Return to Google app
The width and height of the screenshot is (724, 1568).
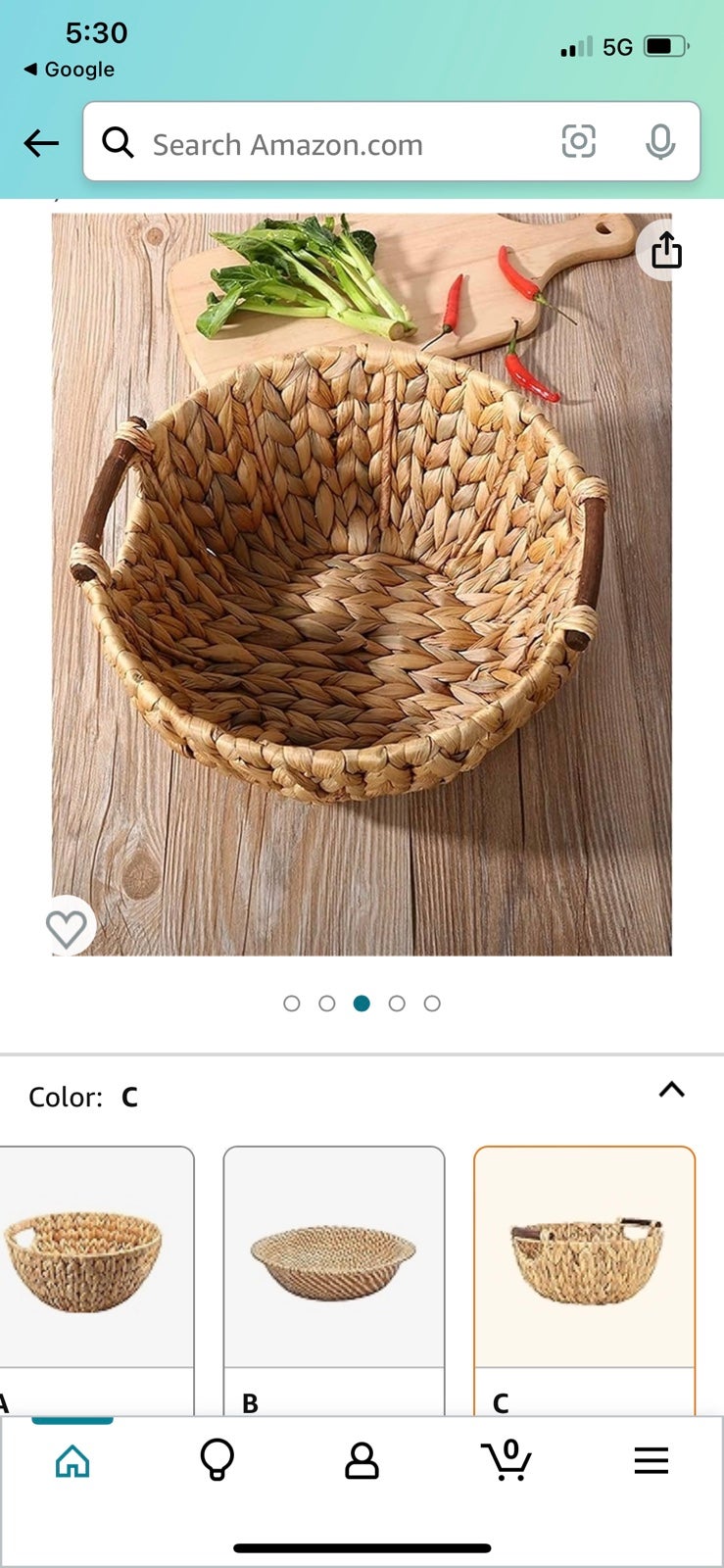pyautogui.click(x=69, y=70)
